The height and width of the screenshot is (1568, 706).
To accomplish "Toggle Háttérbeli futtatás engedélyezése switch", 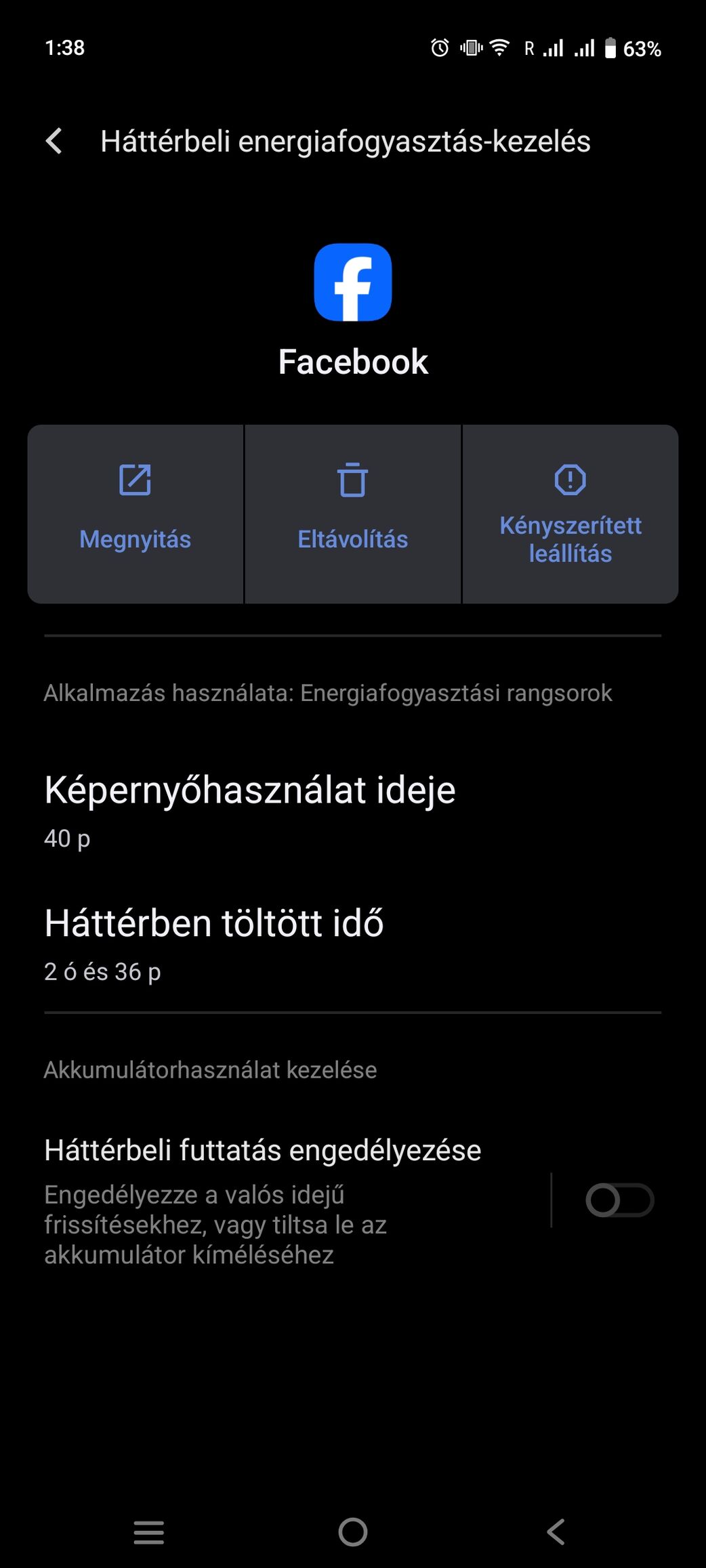I will coord(619,1200).
